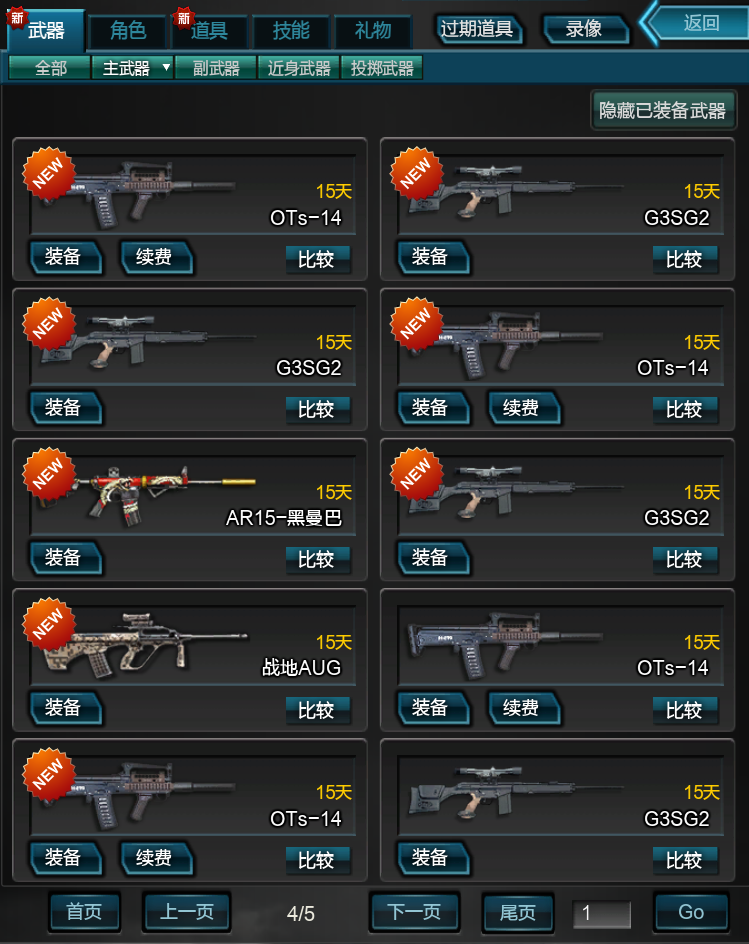
Task: Go back with the 返回 button
Action: point(701,23)
